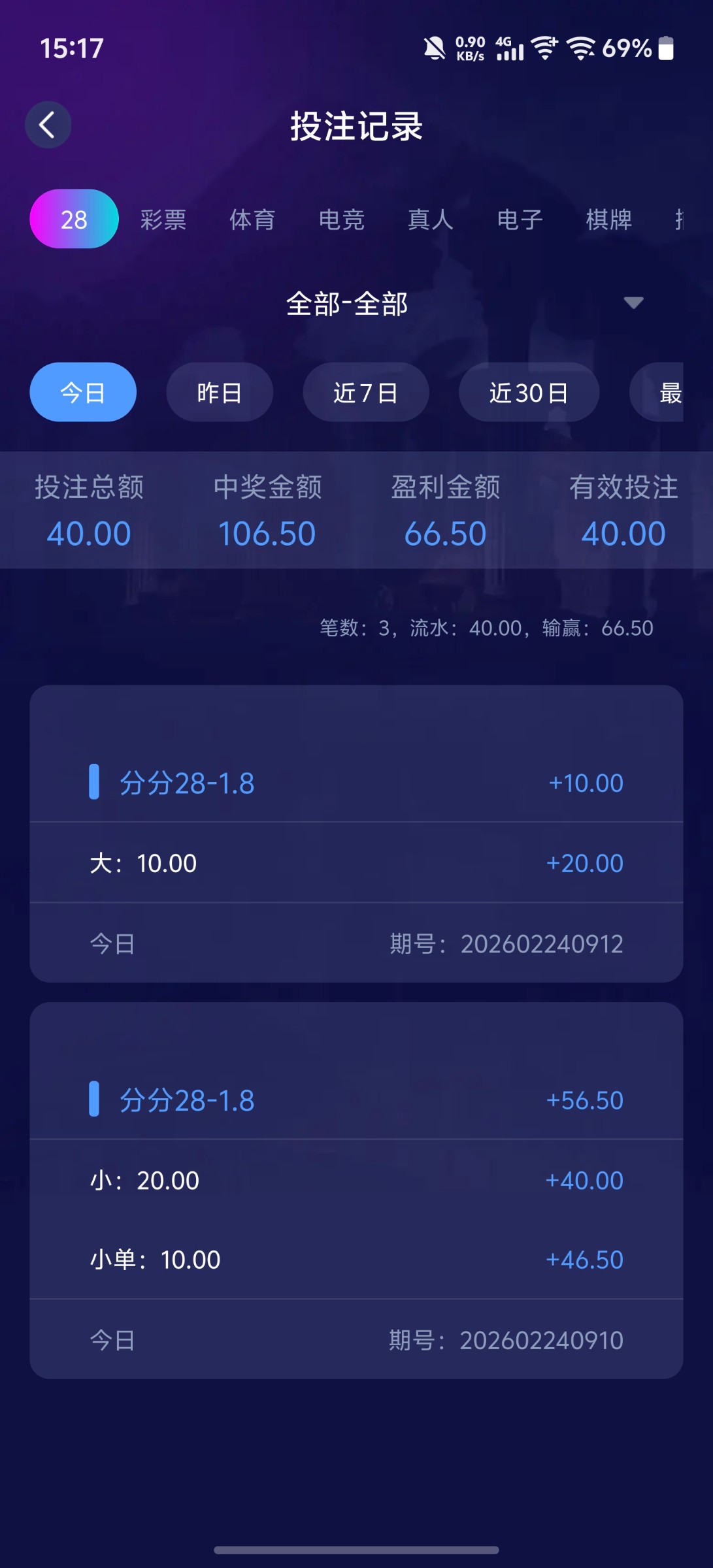
Task: Tap the 4G signal strength icon
Action: 508,49
